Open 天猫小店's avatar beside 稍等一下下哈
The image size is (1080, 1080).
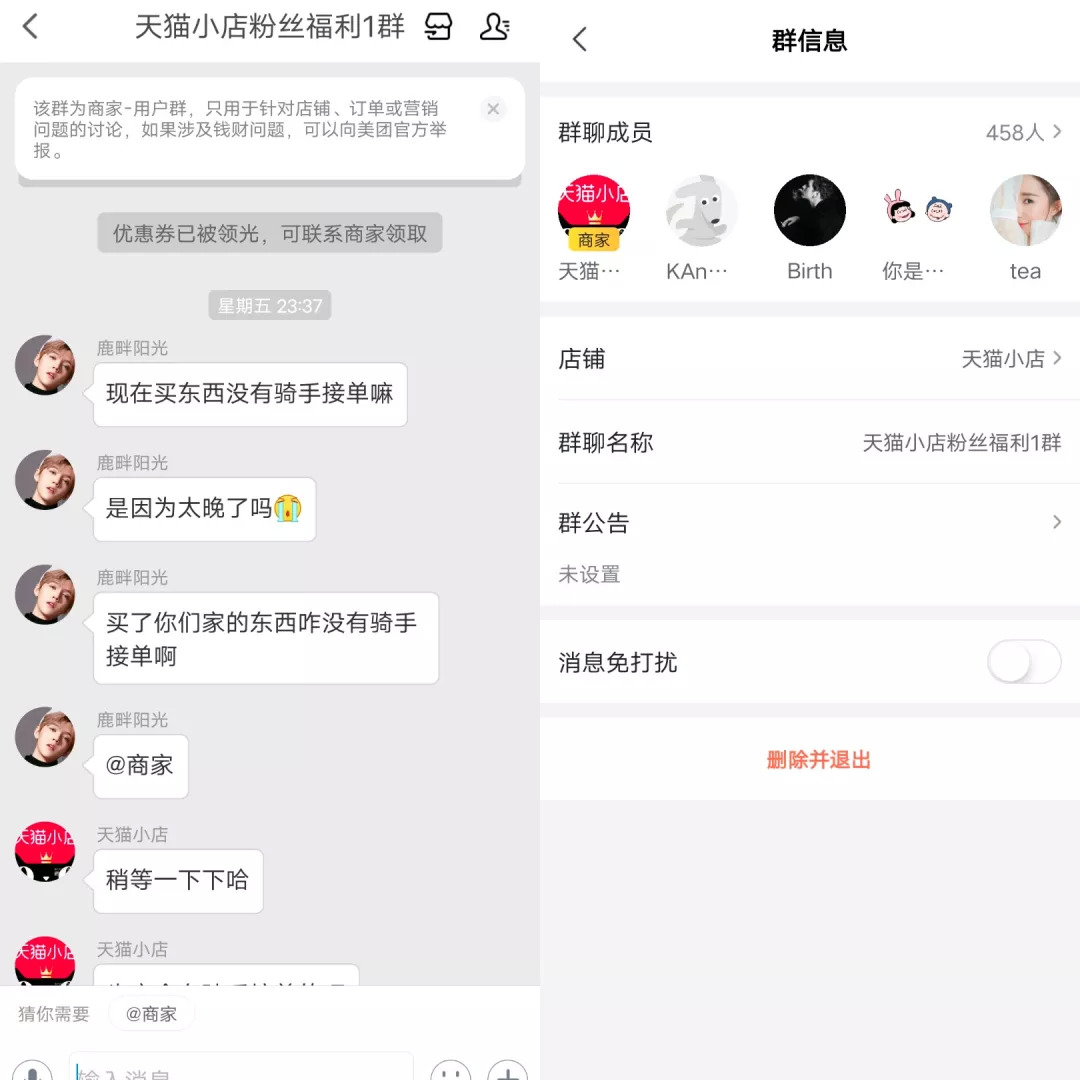coord(45,852)
